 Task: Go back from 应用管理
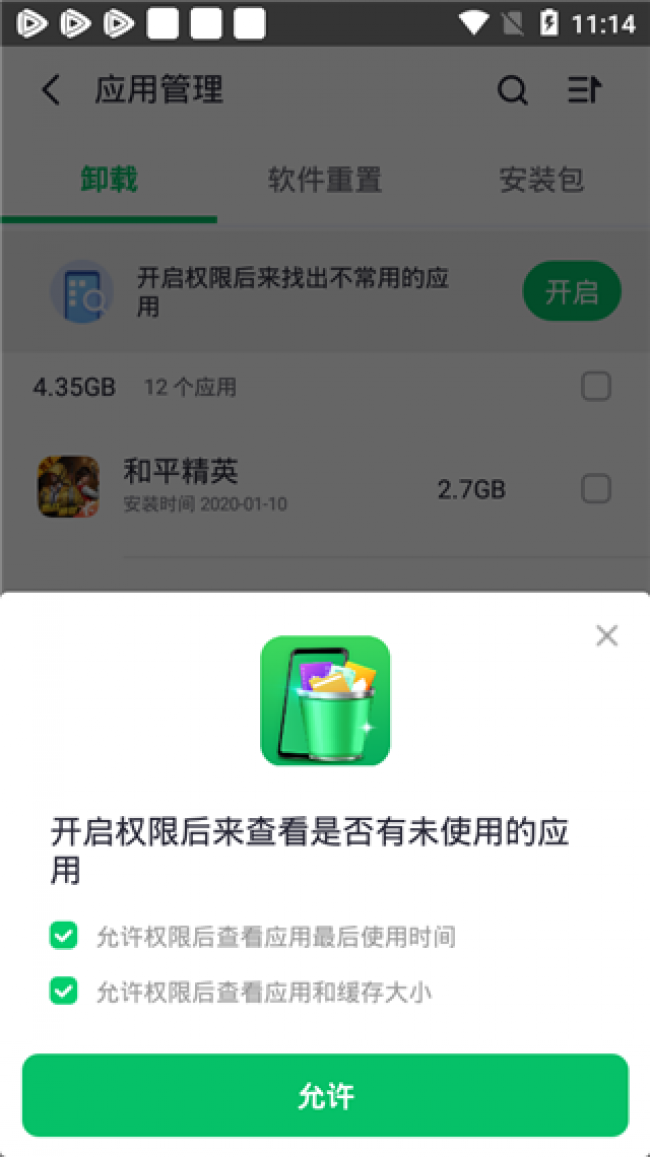pyautogui.click(x=51, y=90)
